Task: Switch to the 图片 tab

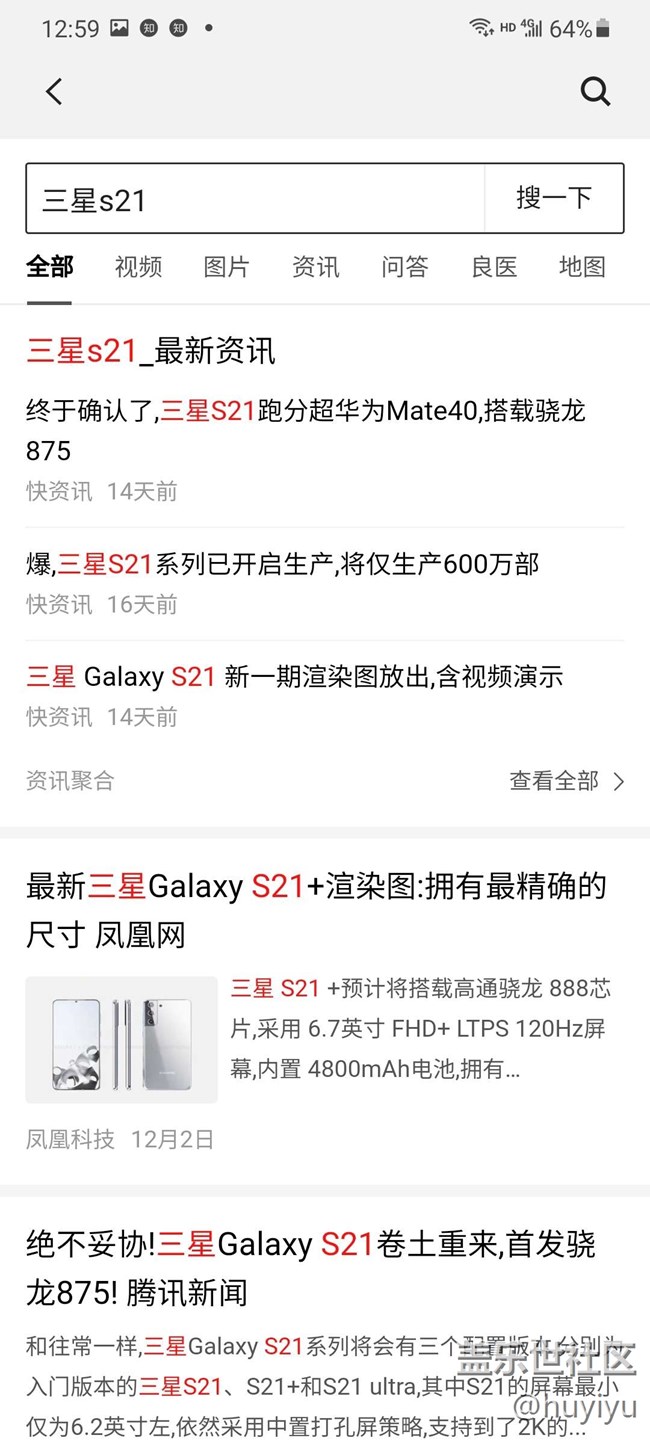Action: [226, 267]
